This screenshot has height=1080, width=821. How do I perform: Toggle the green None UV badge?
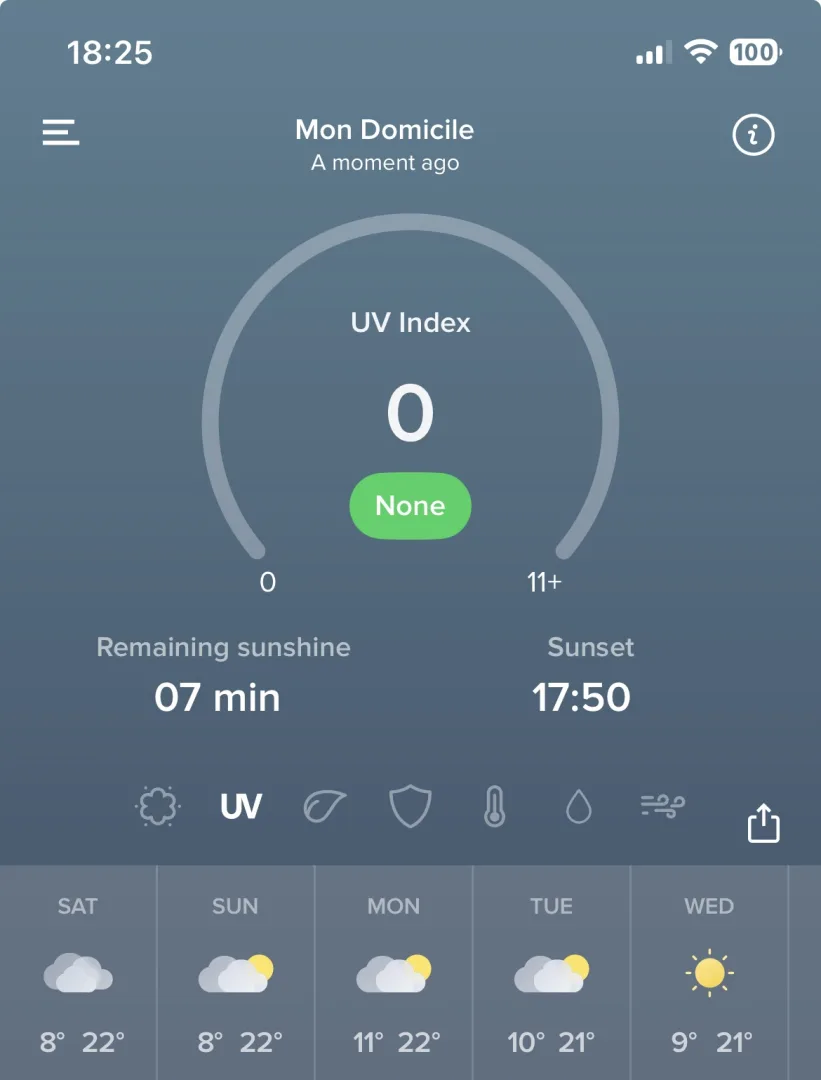[409, 506]
